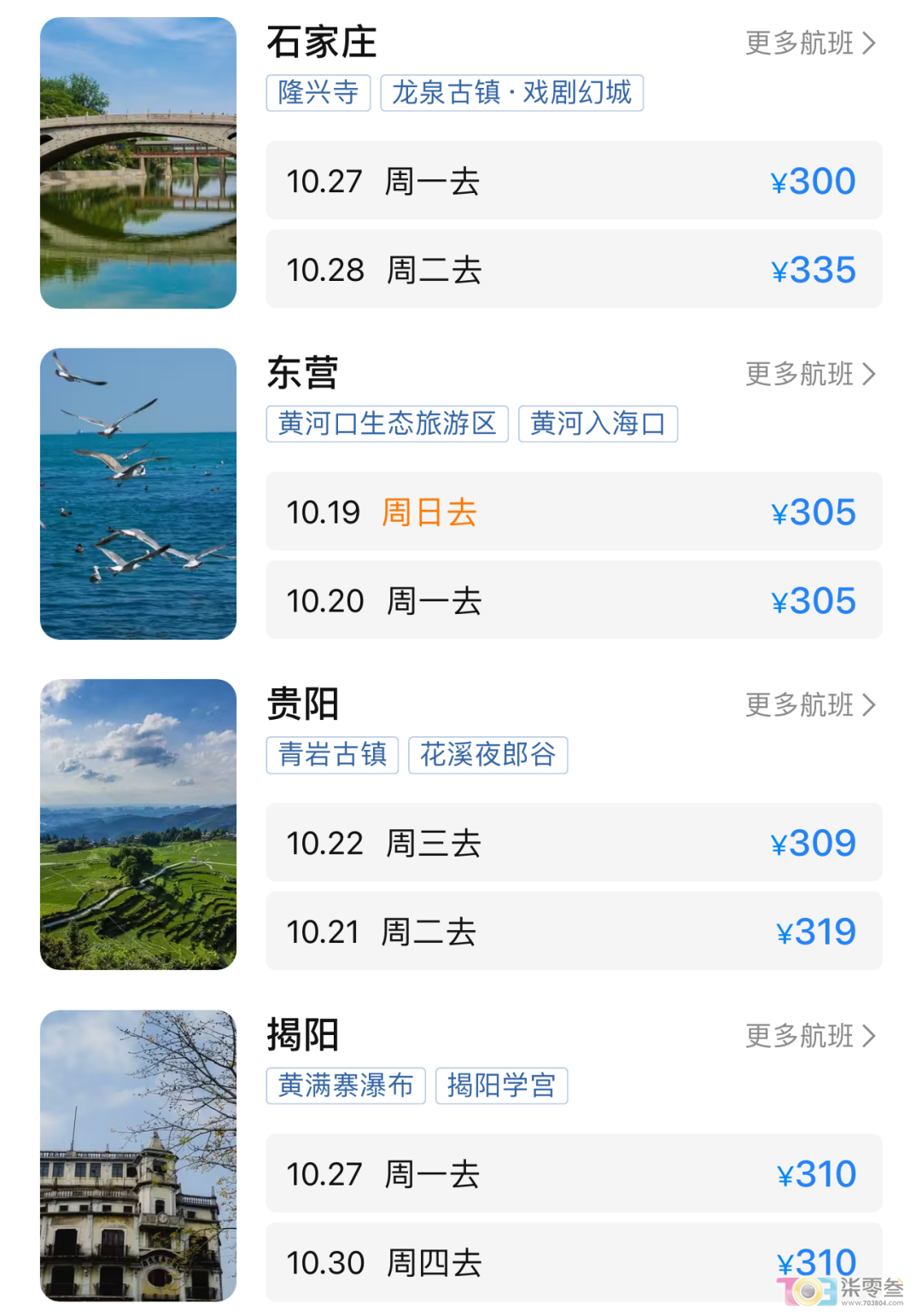Open more flights for 贵阳

[810, 705]
